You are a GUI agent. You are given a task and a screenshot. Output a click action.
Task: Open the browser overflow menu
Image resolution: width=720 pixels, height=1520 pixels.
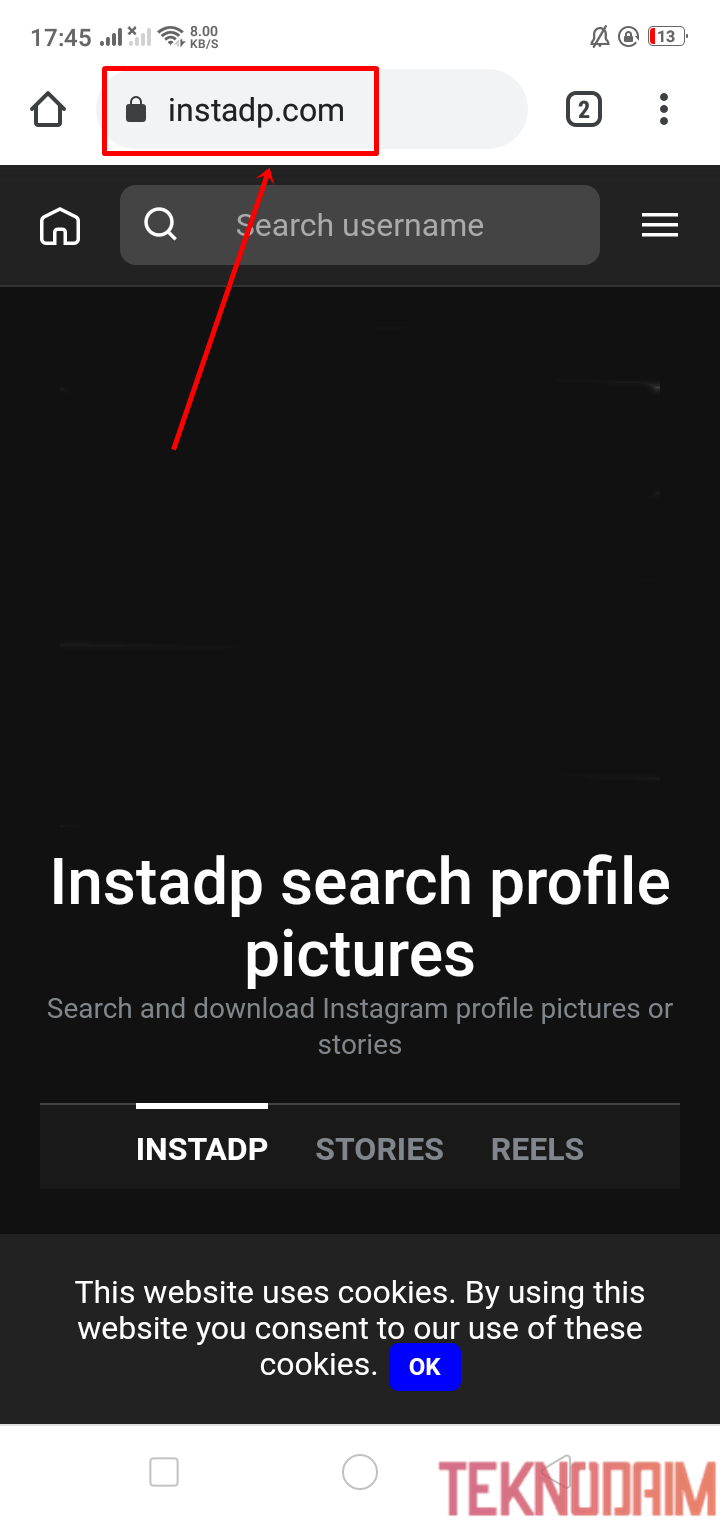[664, 109]
